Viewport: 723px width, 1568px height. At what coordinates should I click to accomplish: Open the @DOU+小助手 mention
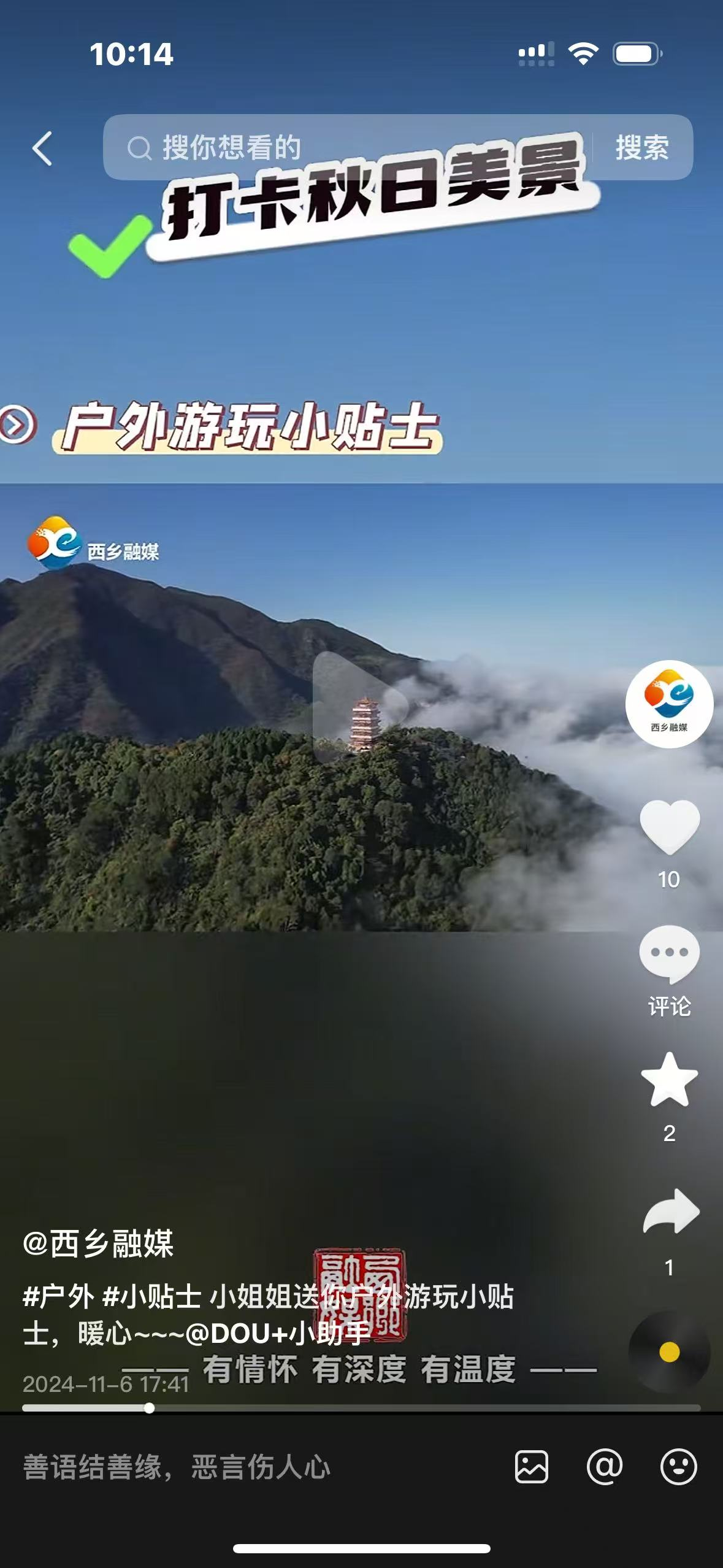click(277, 1334)
